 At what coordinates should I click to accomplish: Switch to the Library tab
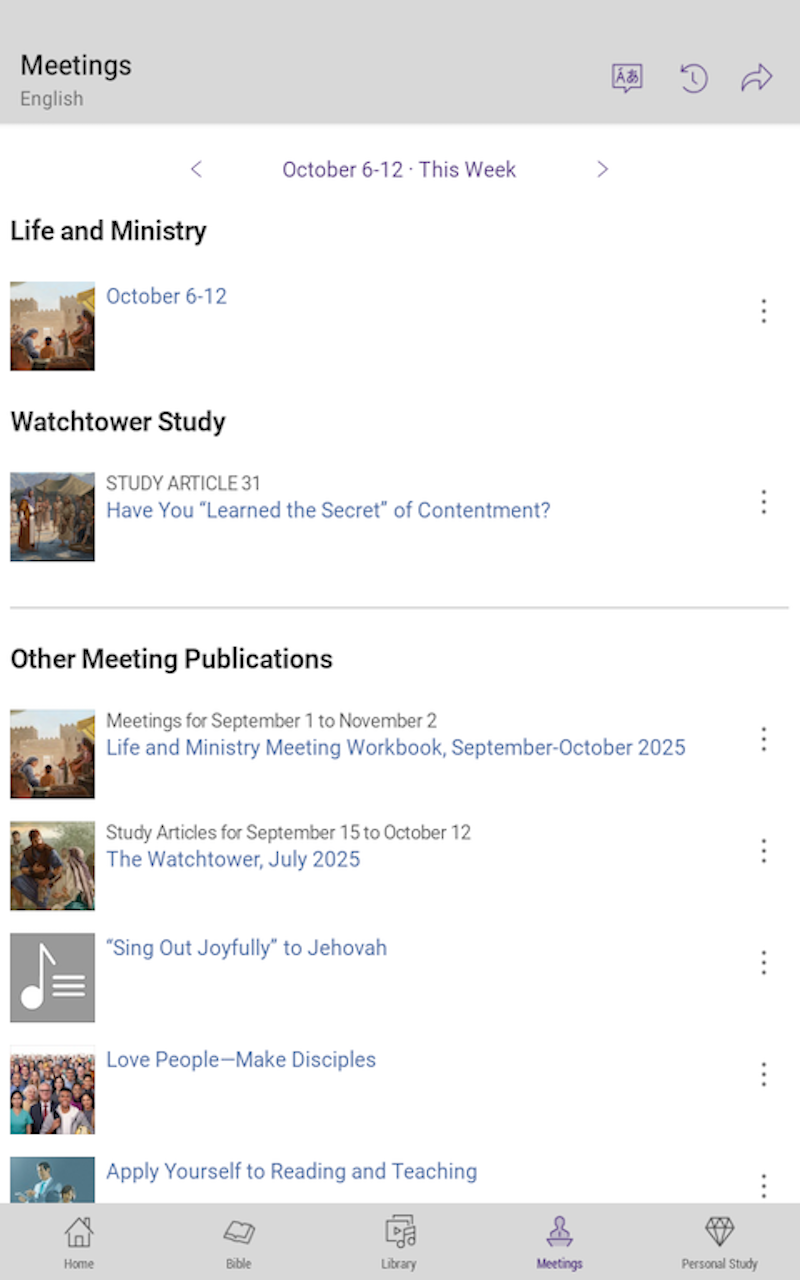399,1240
